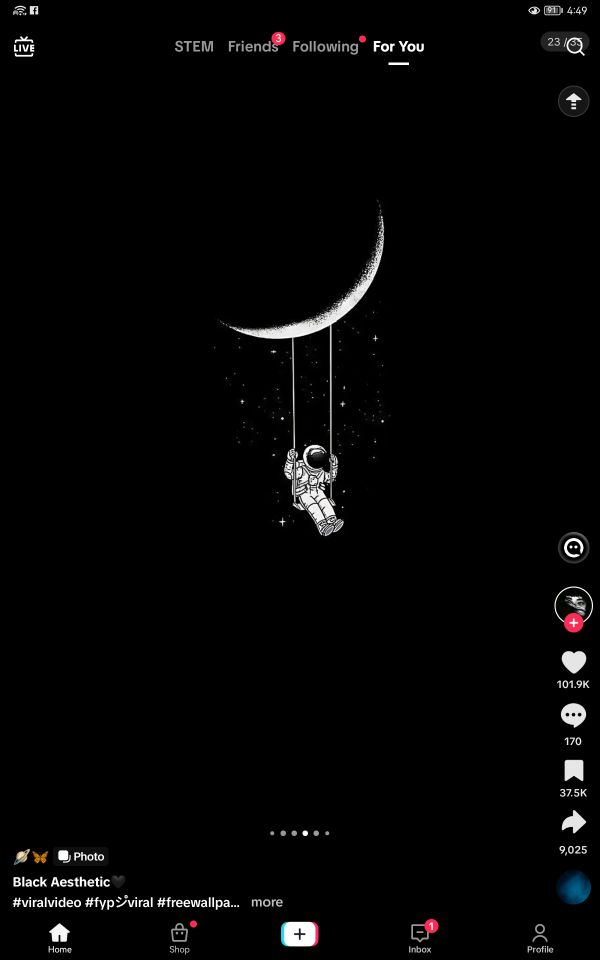The width and height of the screenshot is (600, 960).
Task: Switch to the Following tab
Action: (x=325, y=46)
